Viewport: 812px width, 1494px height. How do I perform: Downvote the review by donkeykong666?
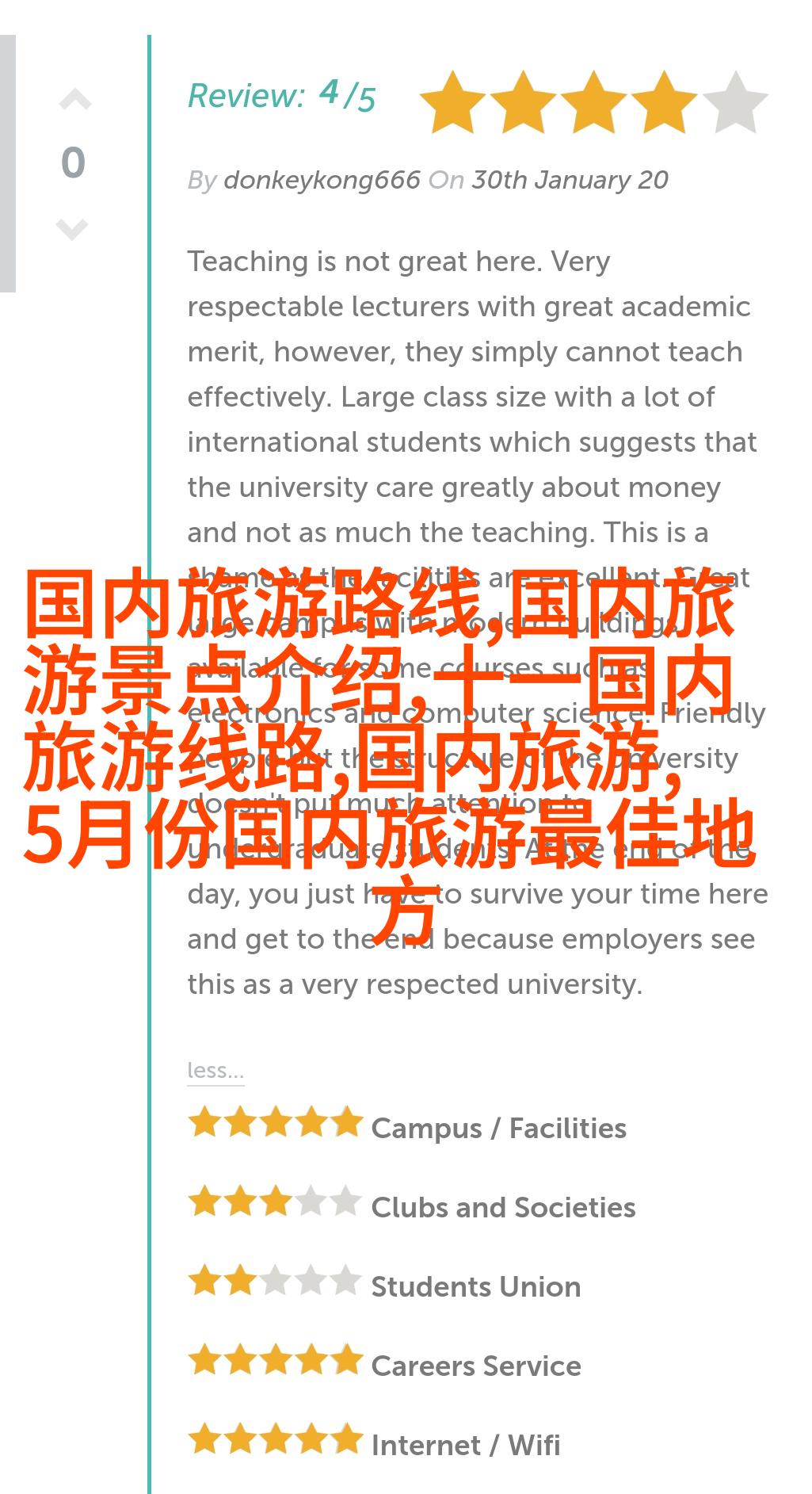click(72, 230)
